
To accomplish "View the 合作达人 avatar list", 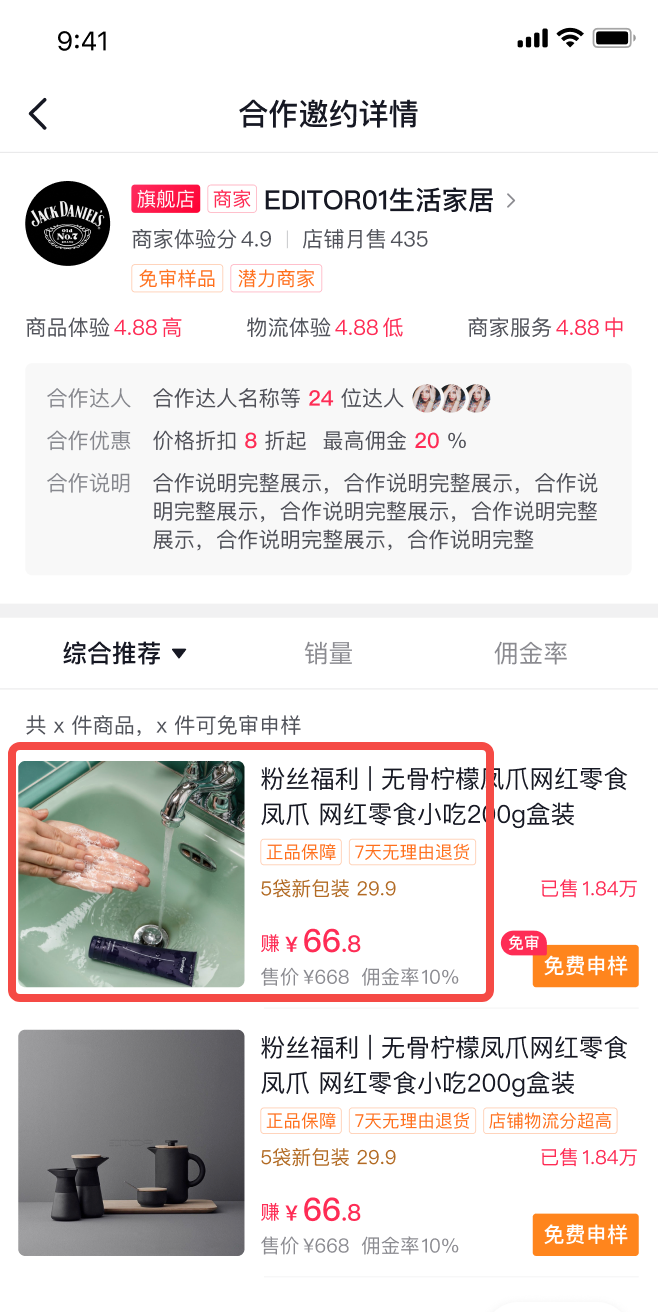I will 451,398.
